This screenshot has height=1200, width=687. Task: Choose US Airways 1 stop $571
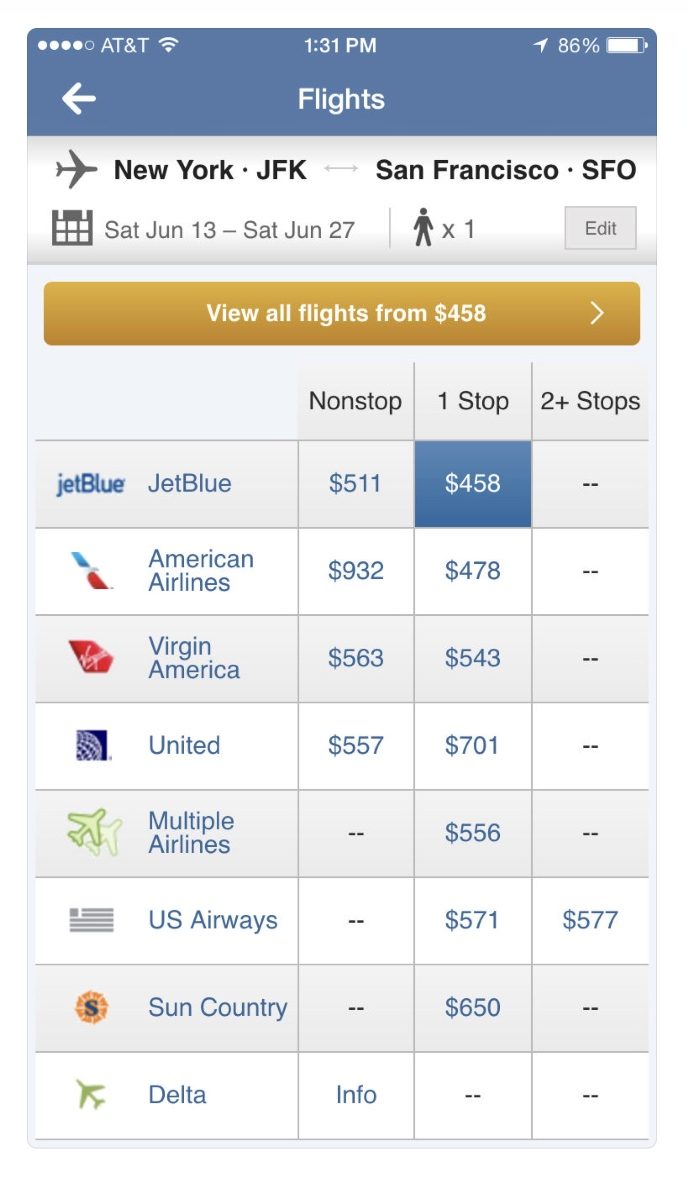pyautogui.click(x=473, y=920)
